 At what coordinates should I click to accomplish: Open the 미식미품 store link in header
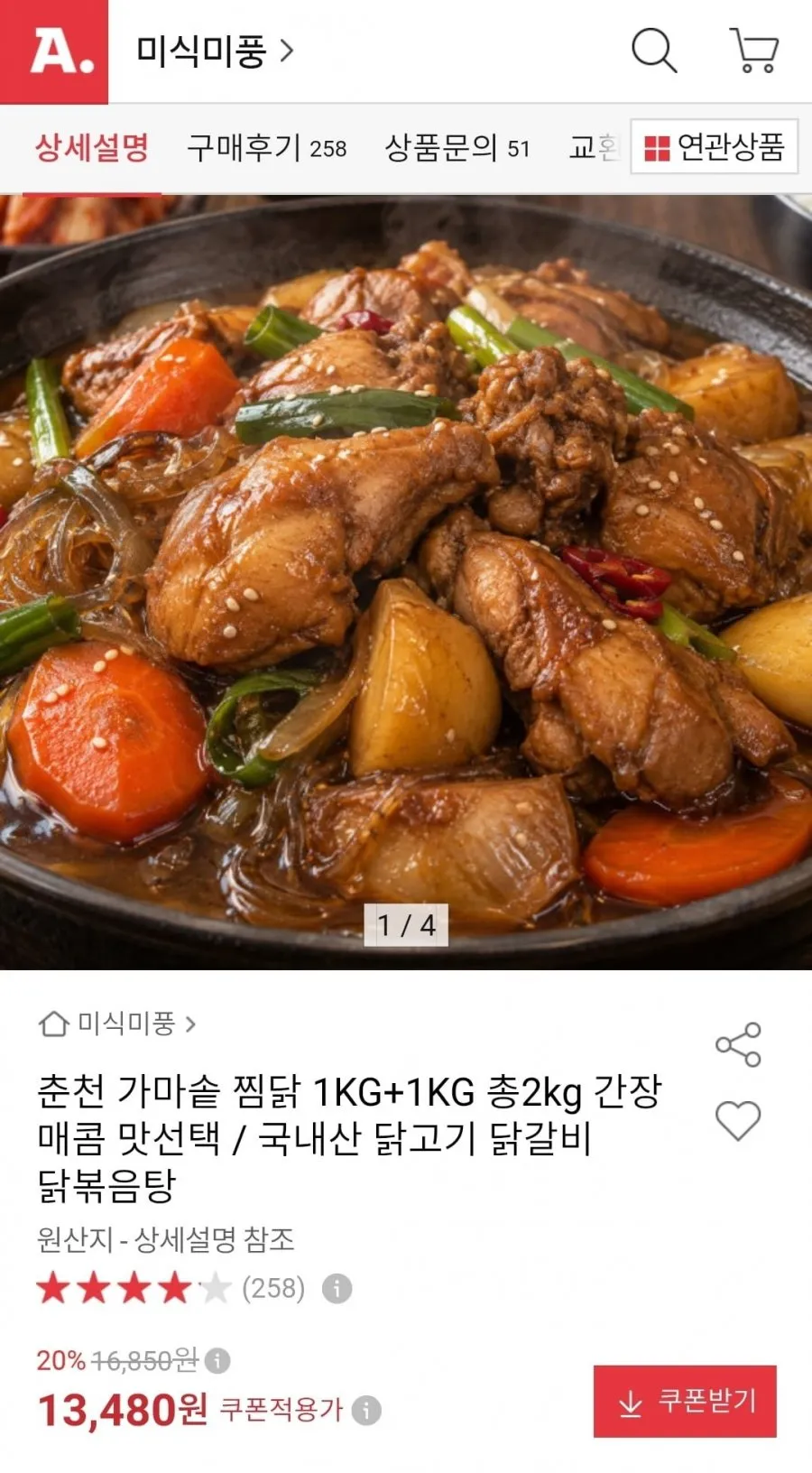click(x=216, y=51)
